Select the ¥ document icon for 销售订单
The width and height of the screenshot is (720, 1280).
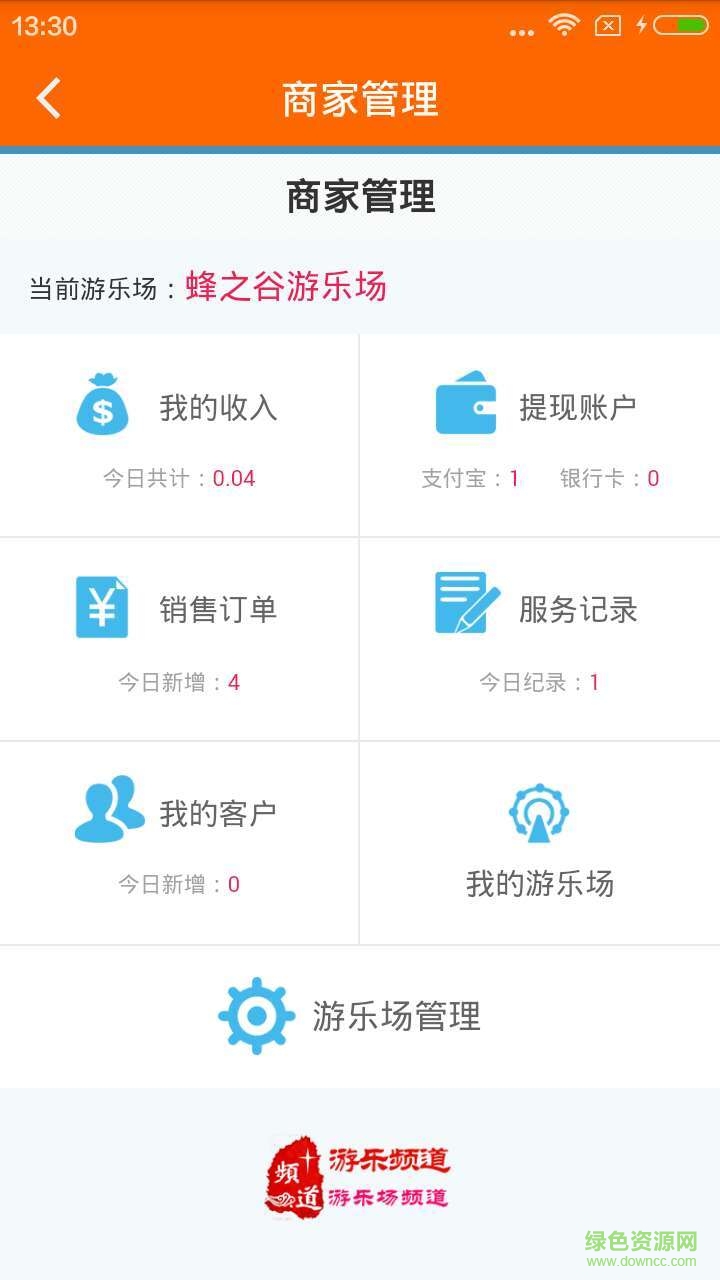(100, 607)
